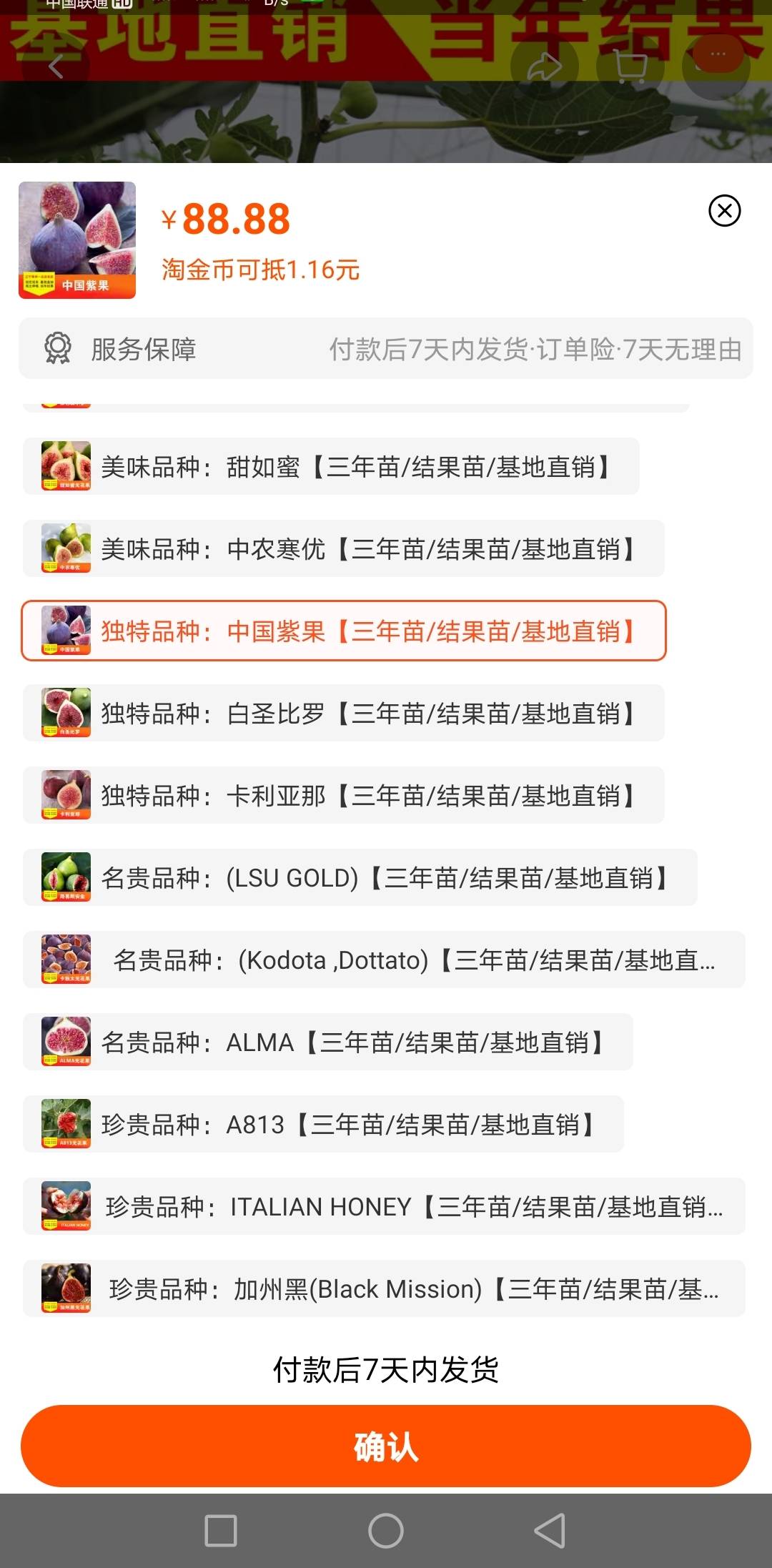Confirm selection with the 确认 button

(x=386, y=1446)
